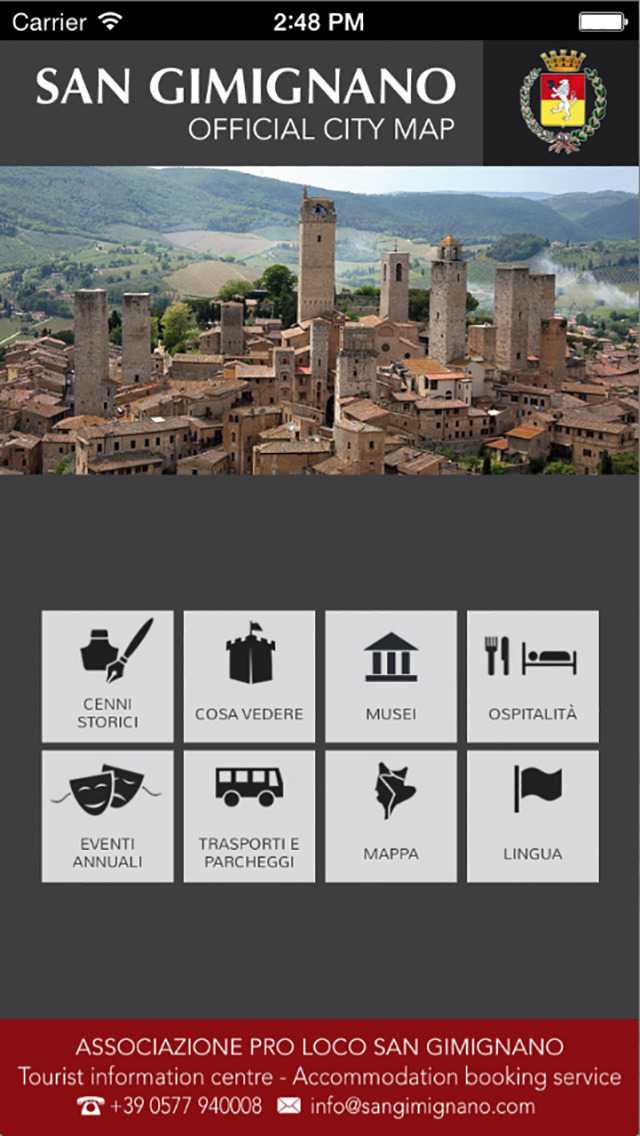This screenshot has height=1136, width=640.
Task: Browse the Musei section
Action: (391, 676)
